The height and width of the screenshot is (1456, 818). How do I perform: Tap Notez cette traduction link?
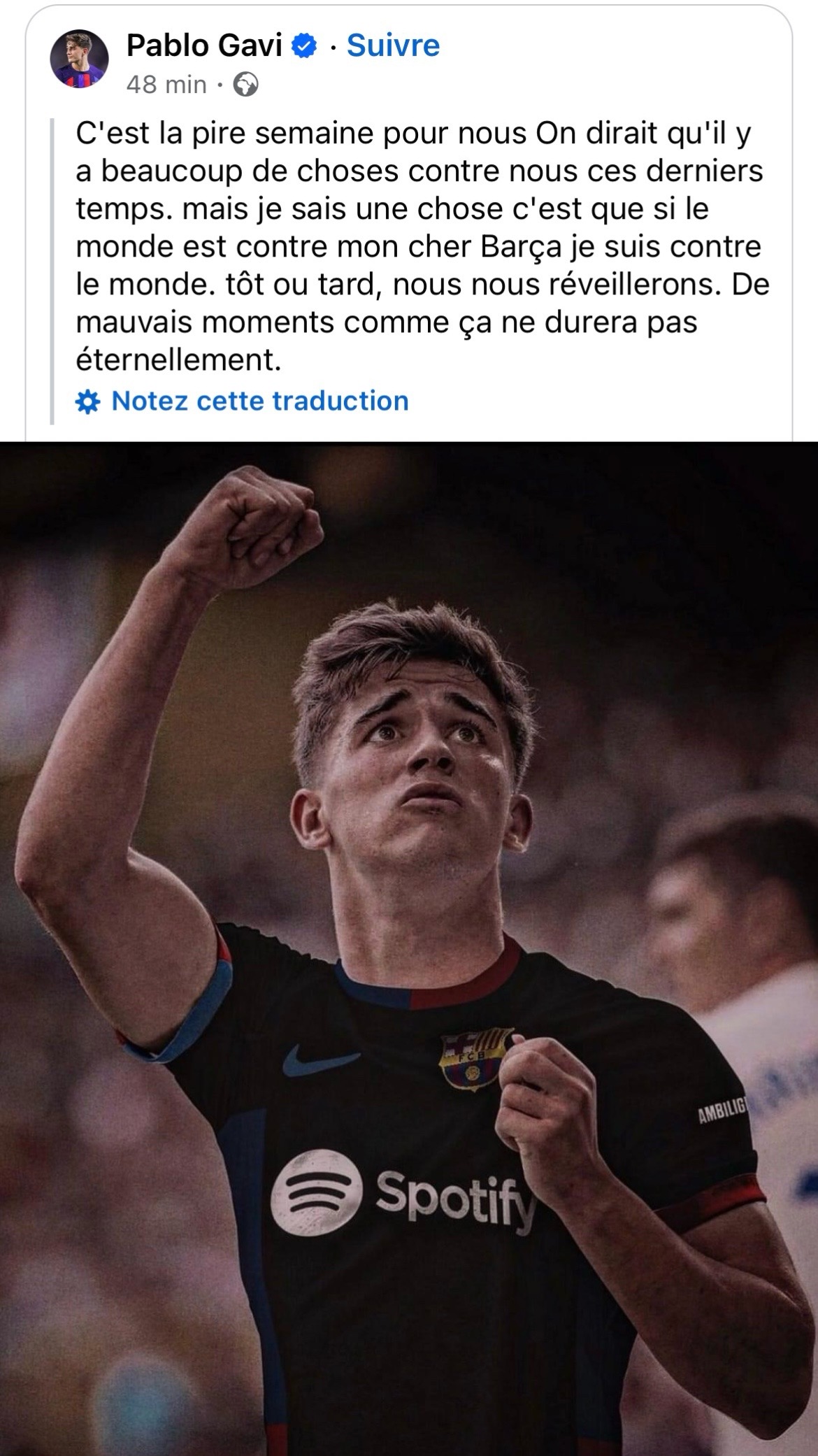tap(259, 401)
